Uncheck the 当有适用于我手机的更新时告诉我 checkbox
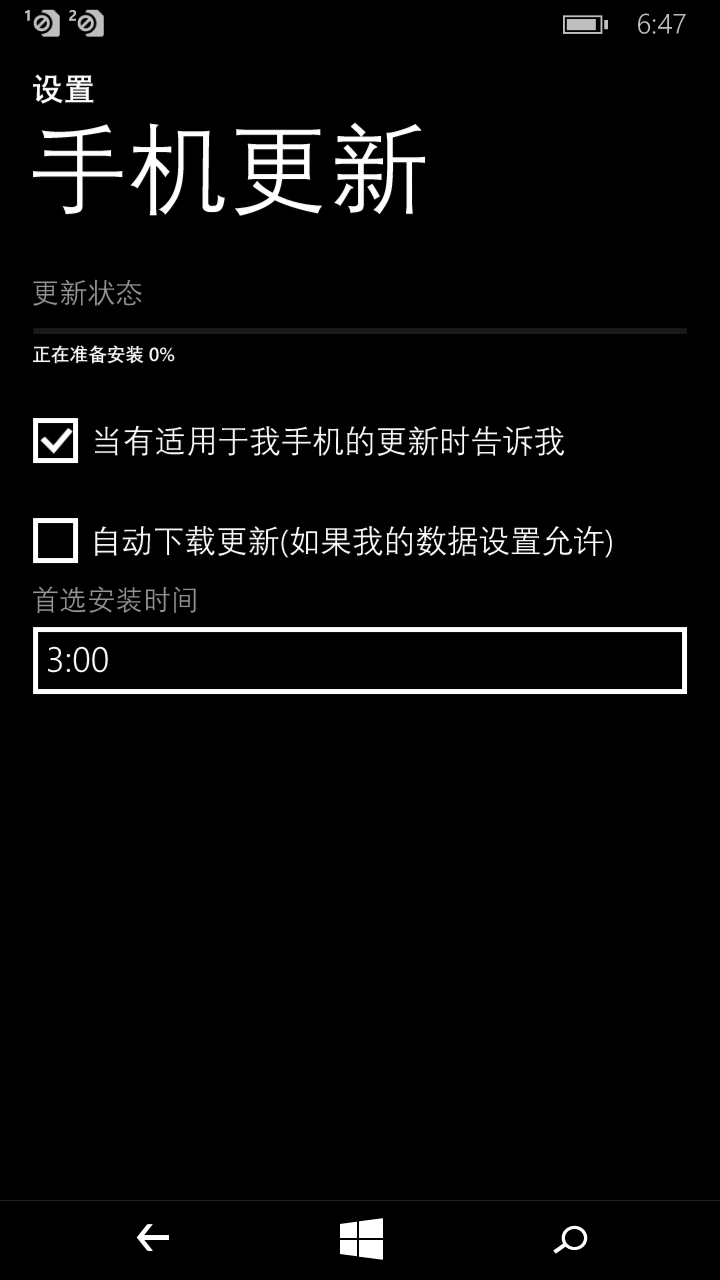This screenshot has height=1280, width=720. click(x=55, y=440)
